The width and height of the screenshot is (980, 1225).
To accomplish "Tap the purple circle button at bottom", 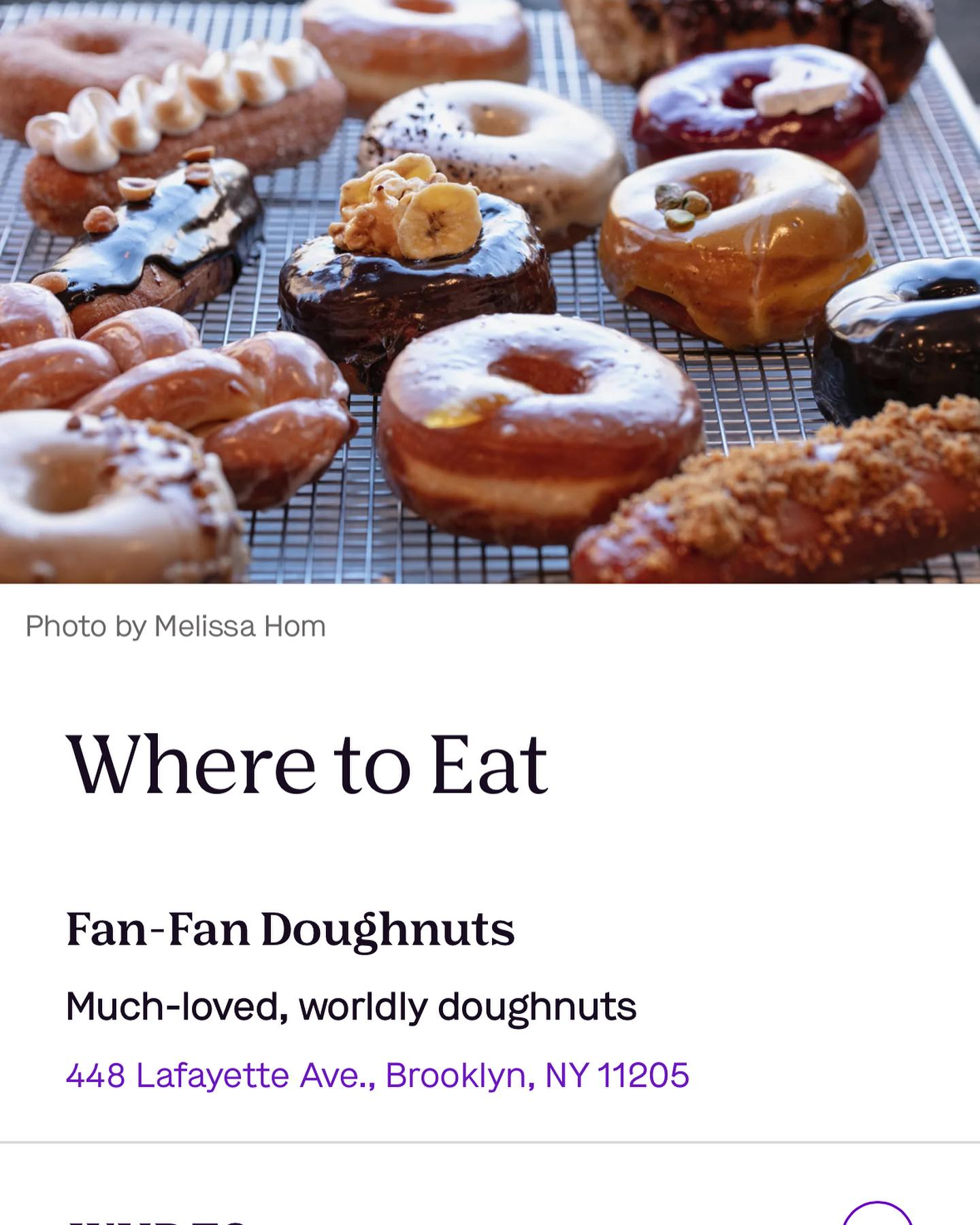I will tap(877, 1214).
